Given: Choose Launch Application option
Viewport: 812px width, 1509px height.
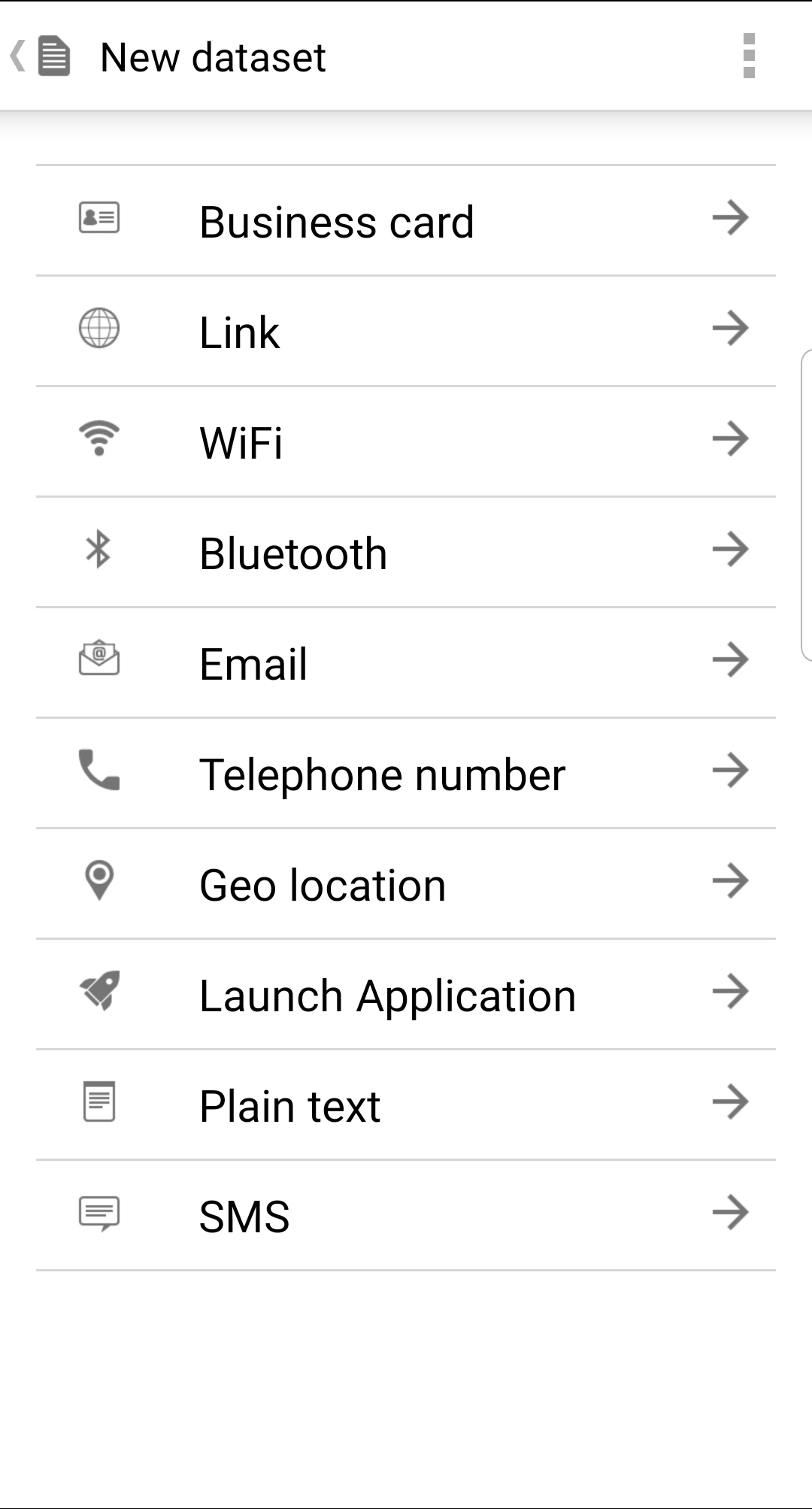Looking at the screenshot, I should (x=406, y=995).
